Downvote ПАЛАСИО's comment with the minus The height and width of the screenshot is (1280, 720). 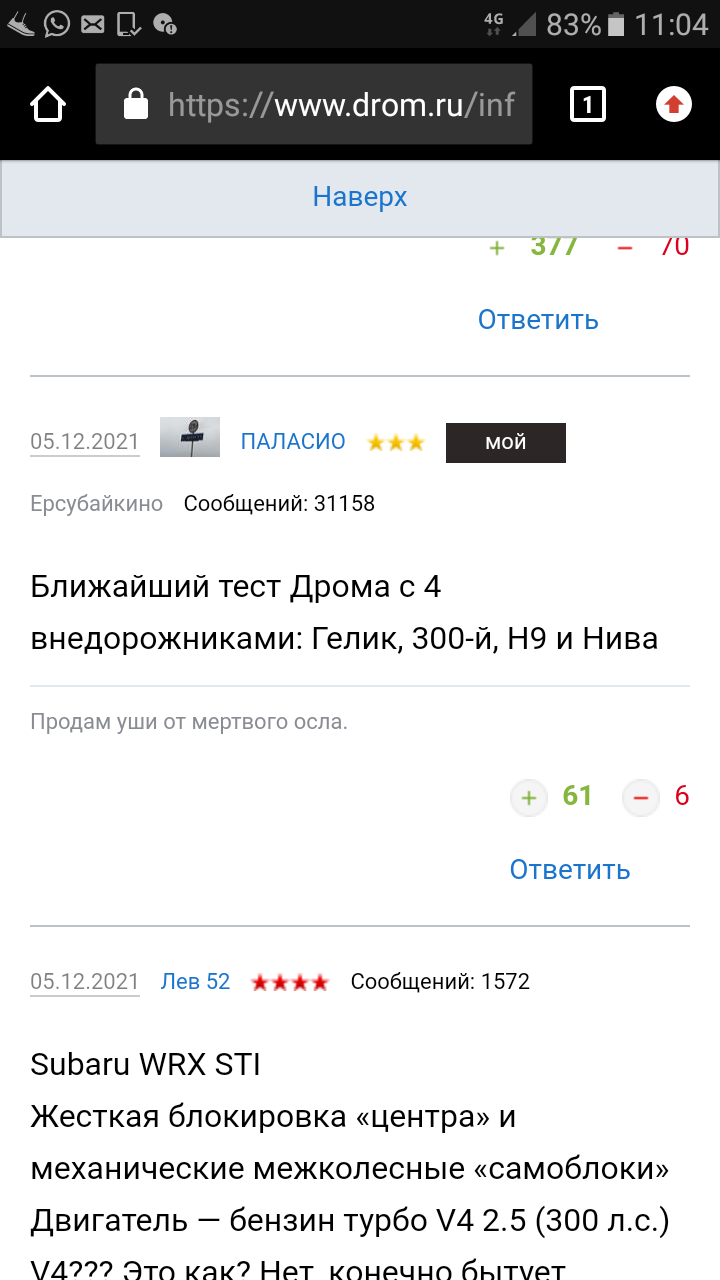click(x=641, y=797)
